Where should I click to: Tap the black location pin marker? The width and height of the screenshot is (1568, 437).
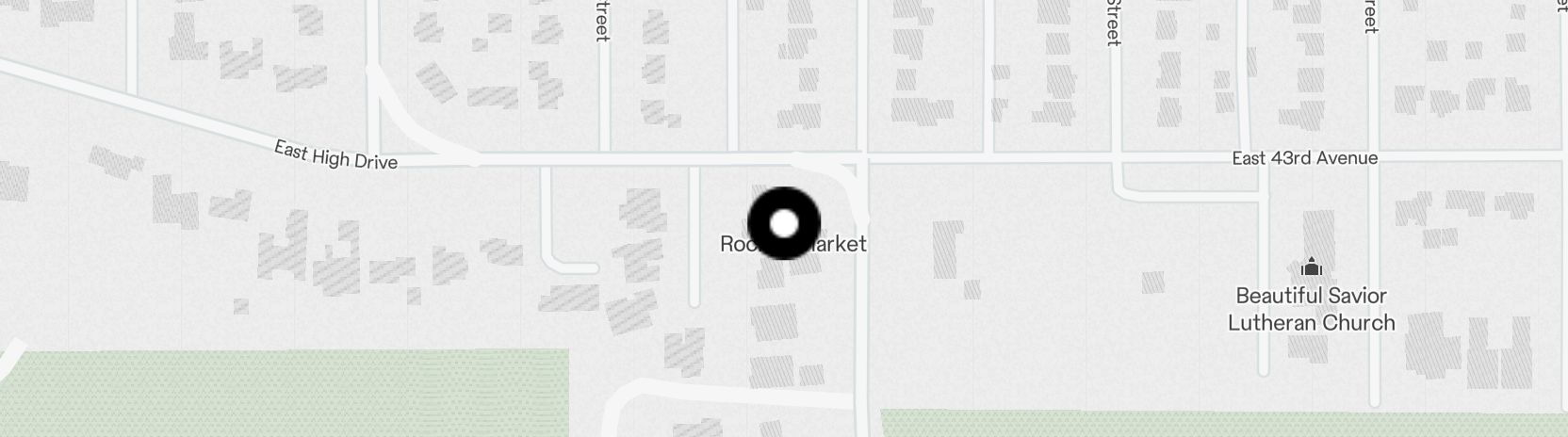click(784, 223)
